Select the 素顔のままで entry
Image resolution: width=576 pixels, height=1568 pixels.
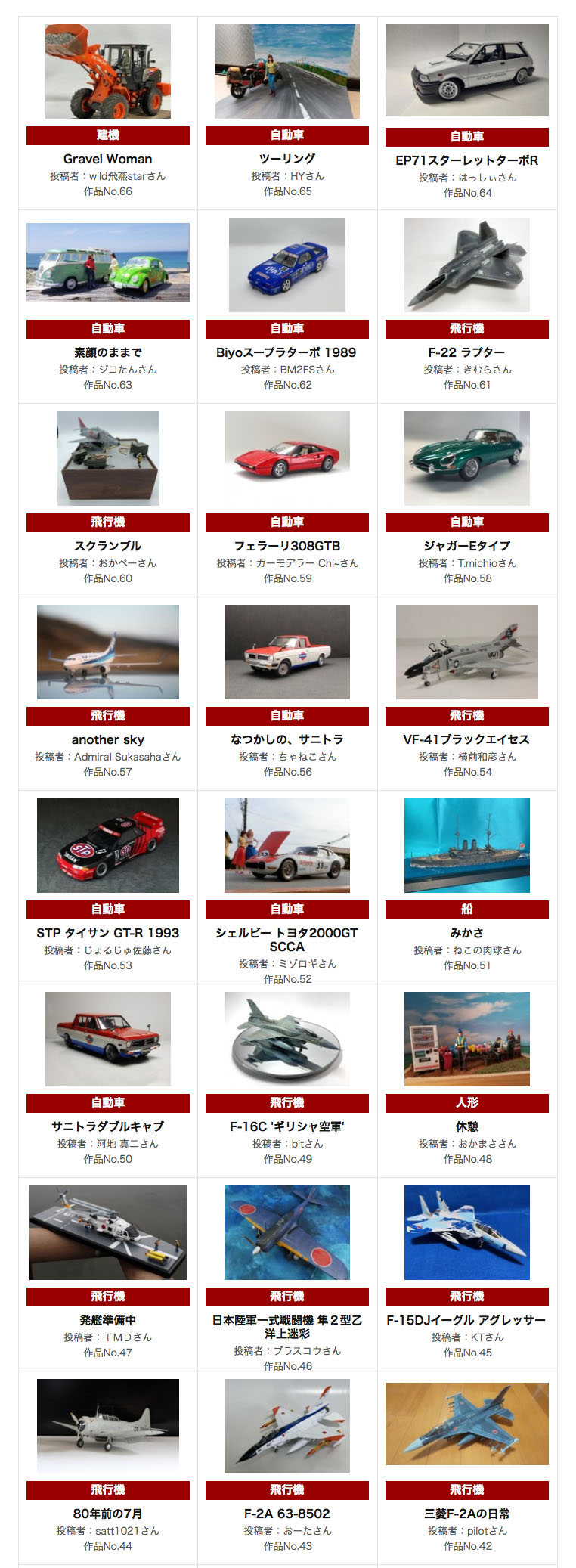107,352
